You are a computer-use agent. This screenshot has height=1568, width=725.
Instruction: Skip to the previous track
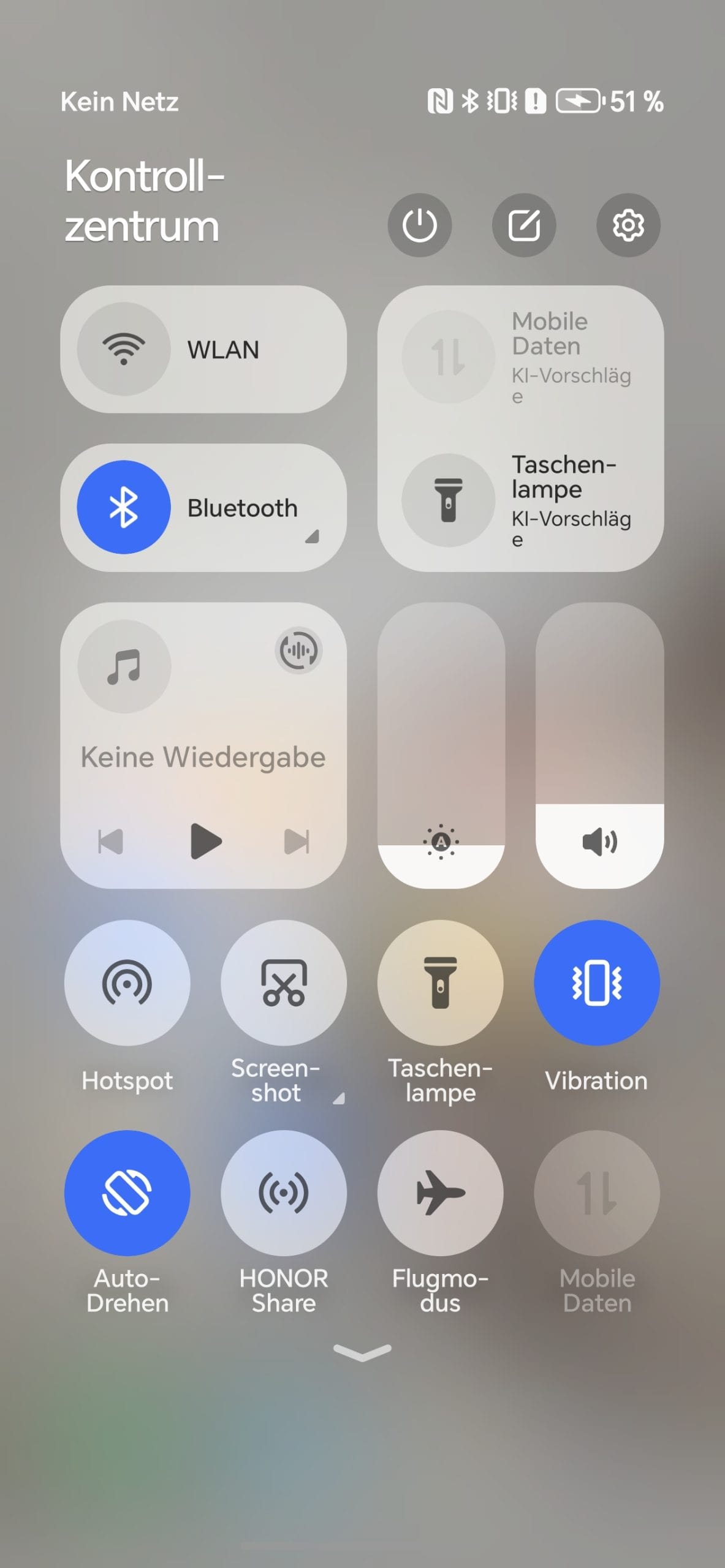111,842
